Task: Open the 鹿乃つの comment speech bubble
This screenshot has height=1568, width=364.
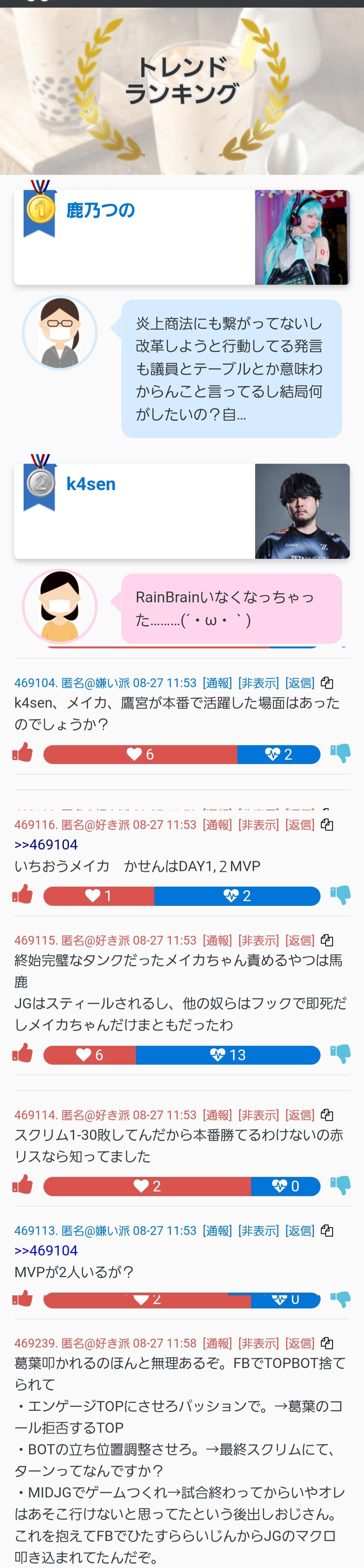Action: pyautogui.click(x=231, y=368)
